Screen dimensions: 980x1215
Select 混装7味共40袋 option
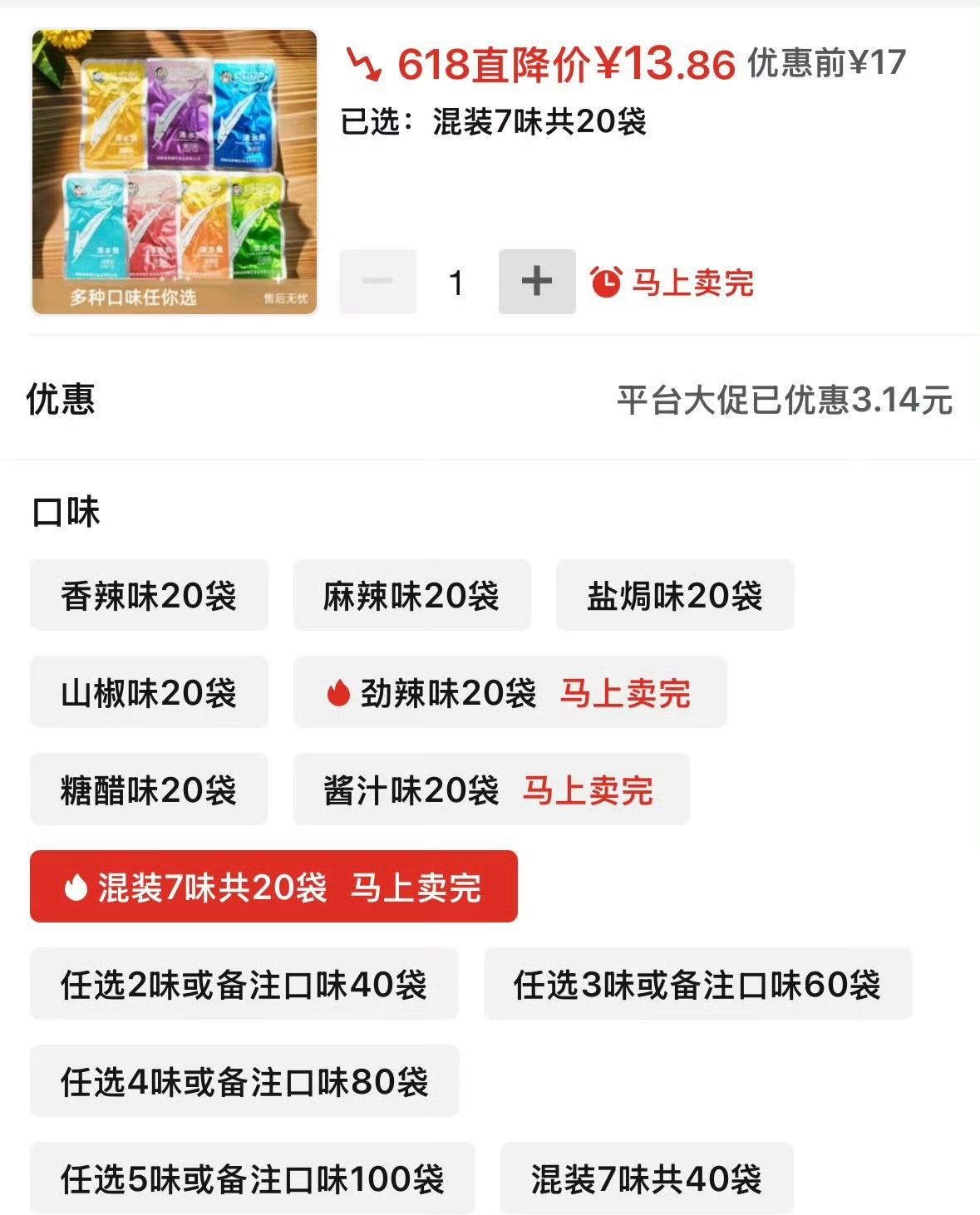coord(646,1178)
